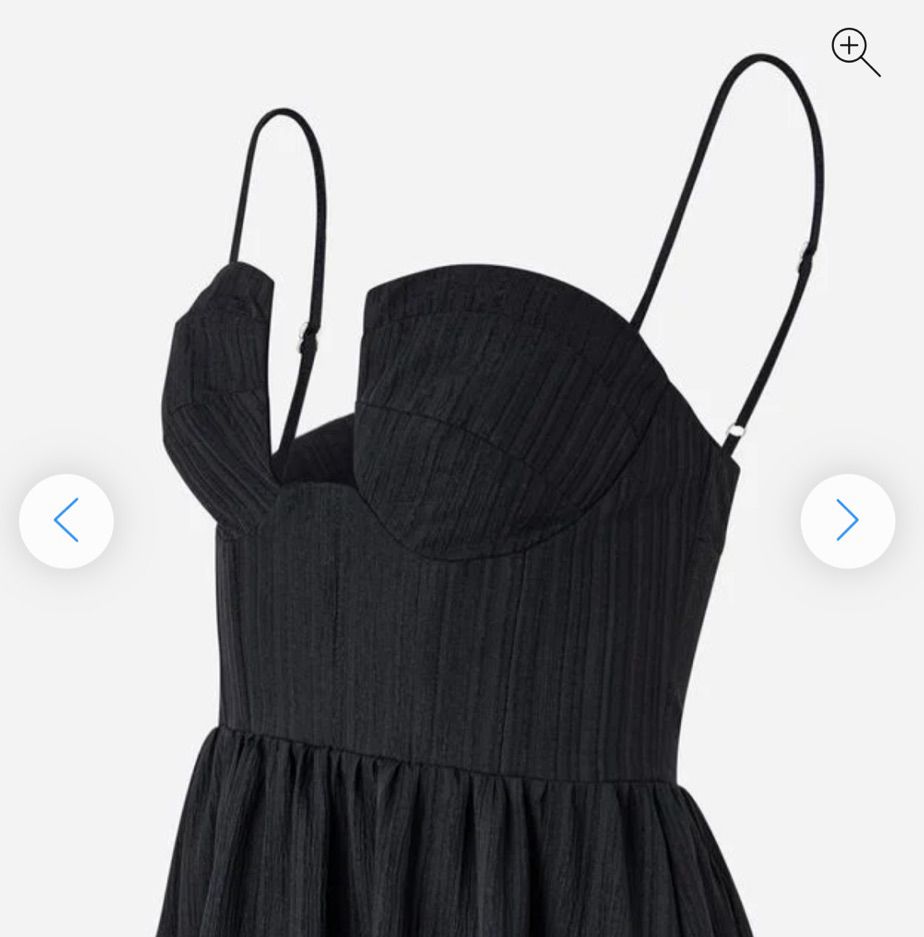Viewport: 924px width, 937px height.
Task: Tap the magnifier zoom-in icon
Action: pyautogui.click(x=855, y=51)
